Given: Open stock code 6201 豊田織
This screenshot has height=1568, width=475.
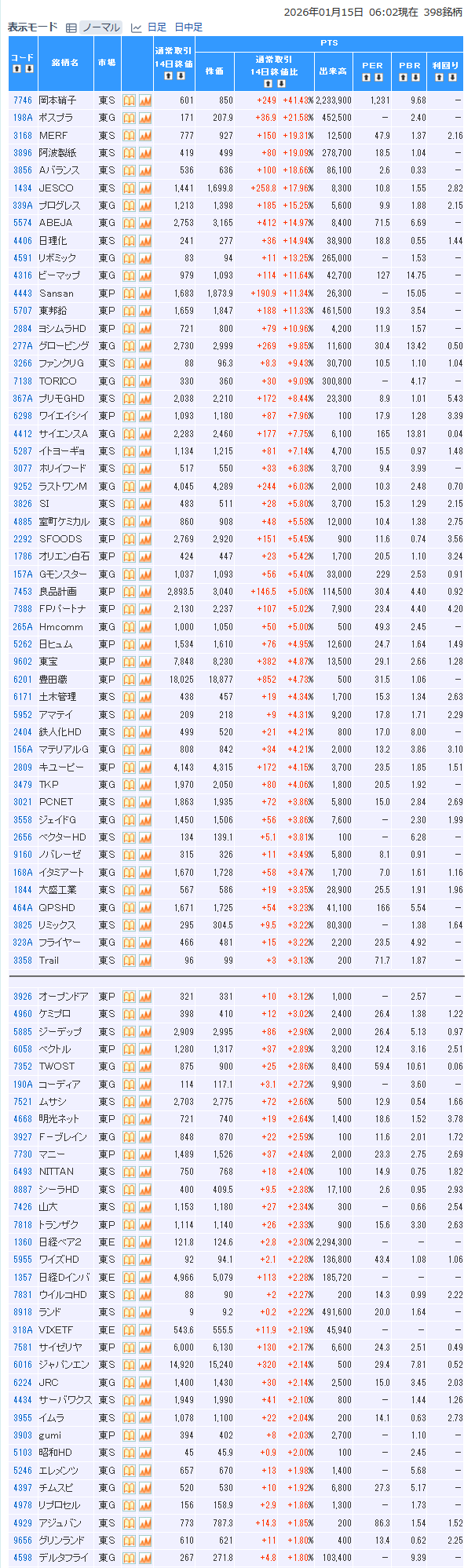Looking at the screenshot, I should (x=23, y=680).
